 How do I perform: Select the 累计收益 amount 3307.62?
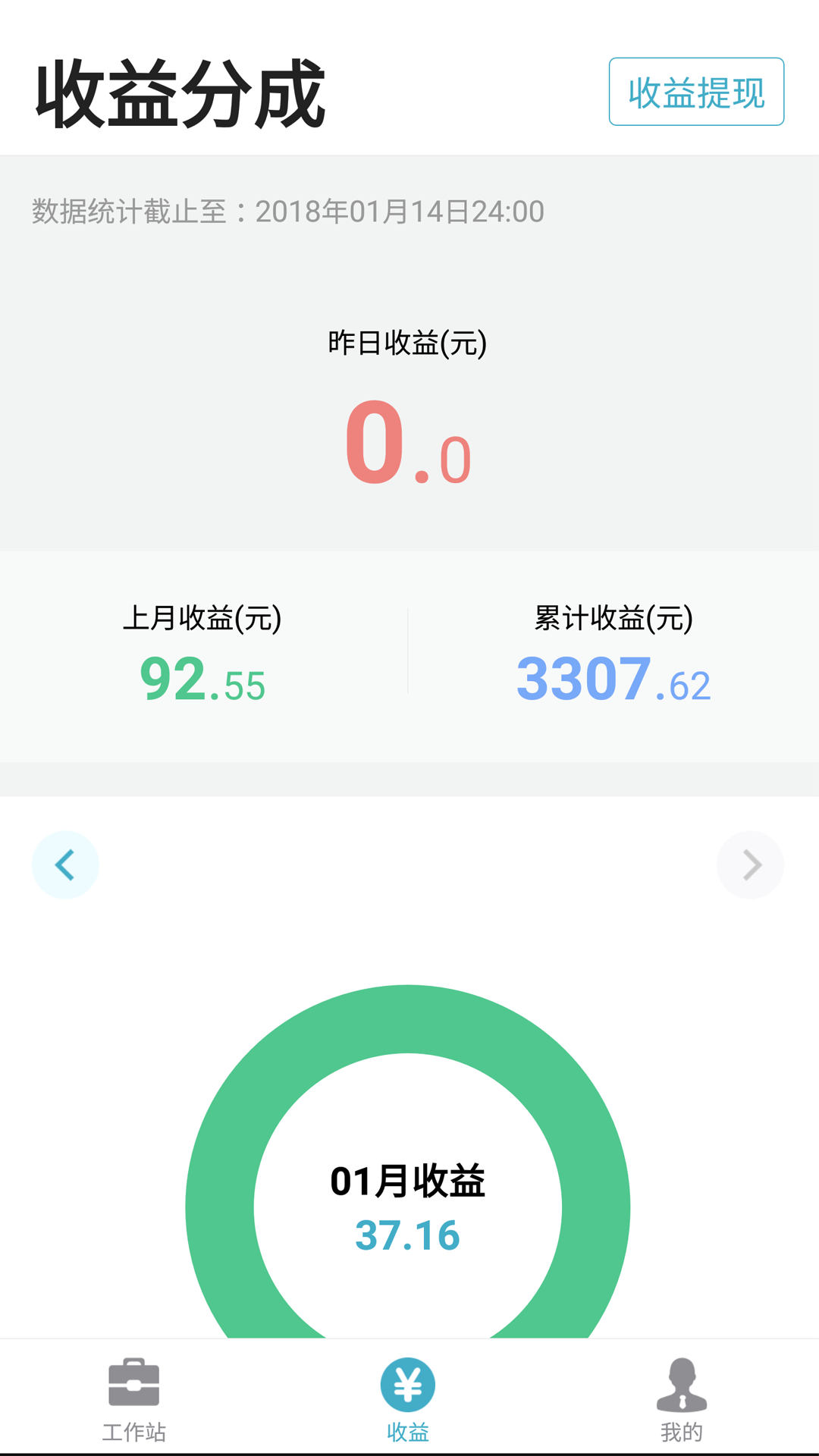tap(613, 682)
